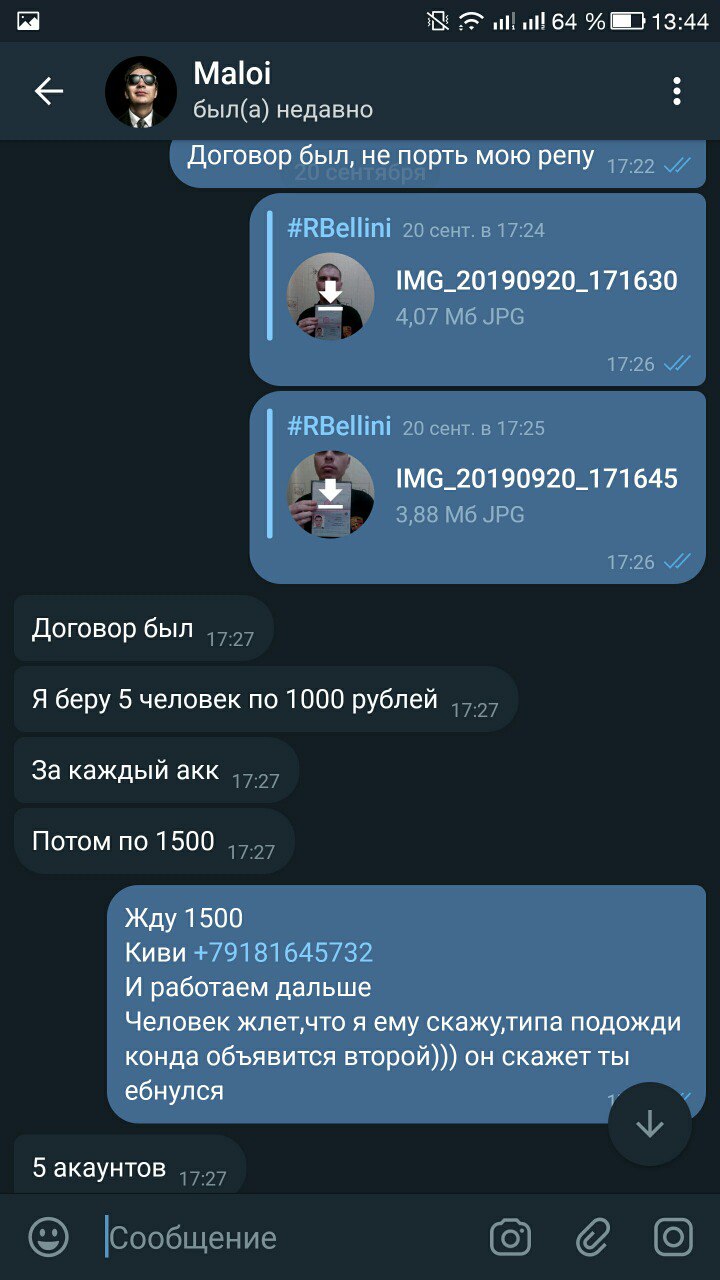Download file IMG_20190920_171630
The width and height of the screenshot is (720, 1280).
[x=331, y=296]
